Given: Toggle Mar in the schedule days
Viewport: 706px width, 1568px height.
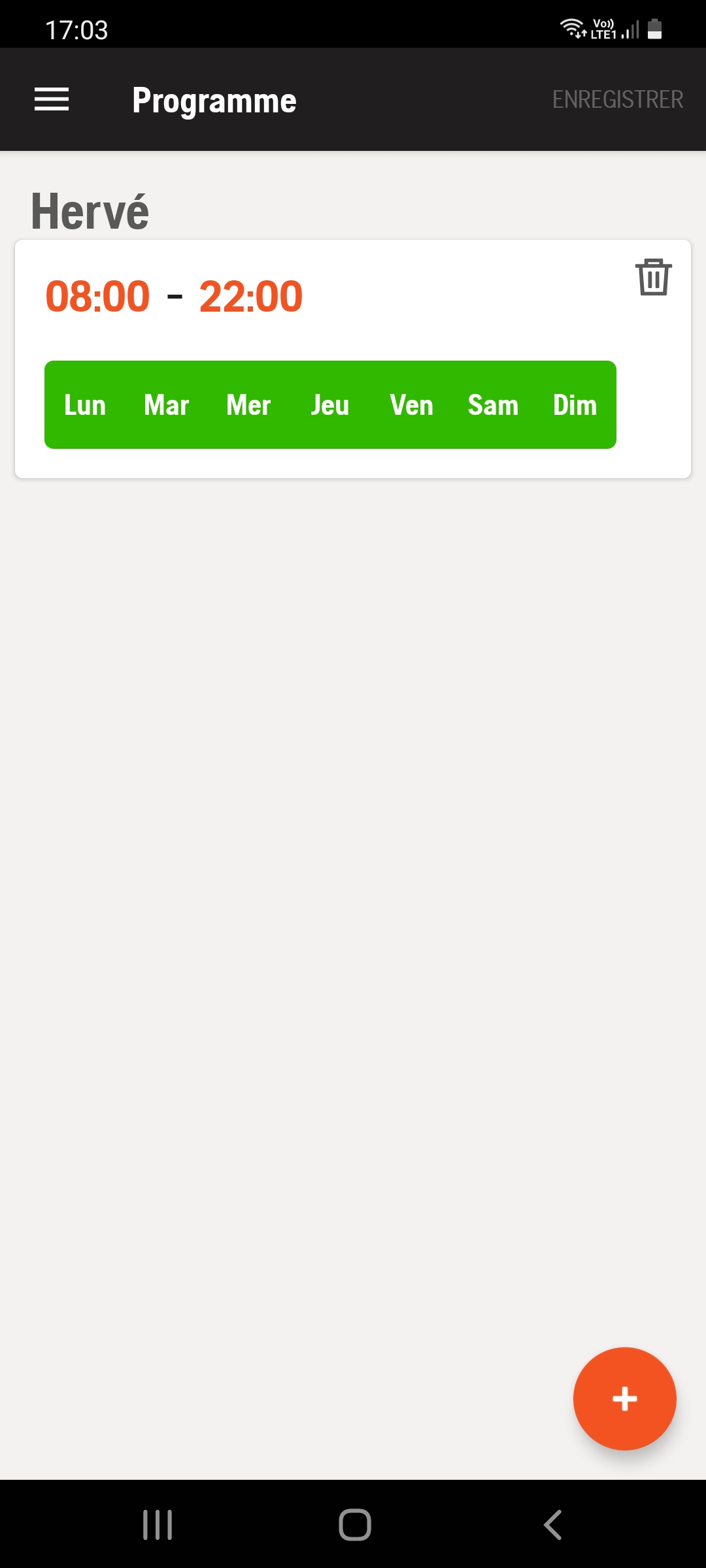Looking at the screenshot, I should pos(167,405).
